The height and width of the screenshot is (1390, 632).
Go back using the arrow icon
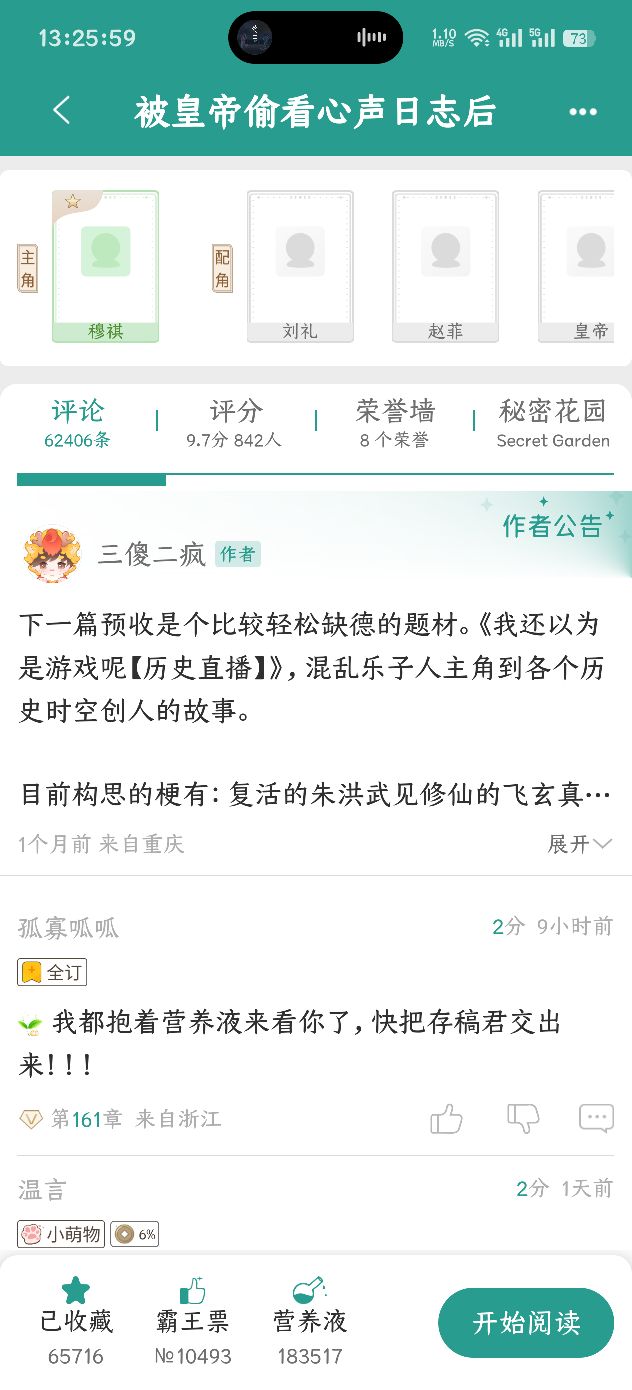(x=62, y=110)
